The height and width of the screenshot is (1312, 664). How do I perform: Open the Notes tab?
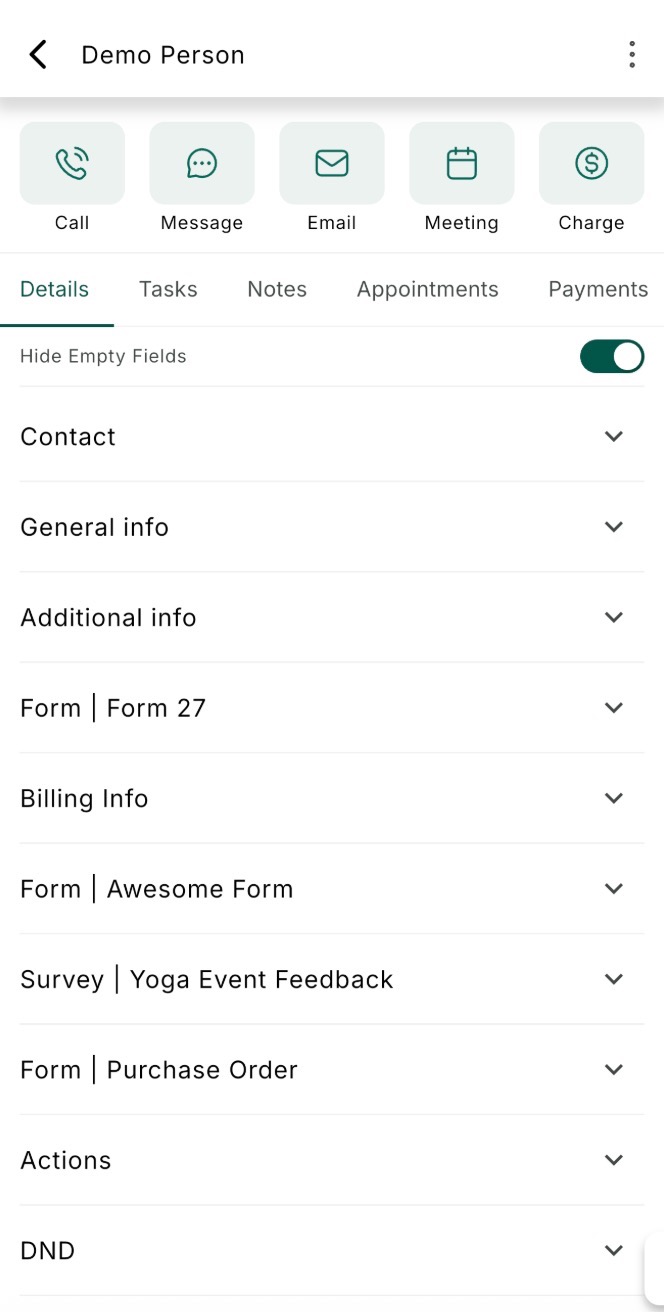click(277, 290)
